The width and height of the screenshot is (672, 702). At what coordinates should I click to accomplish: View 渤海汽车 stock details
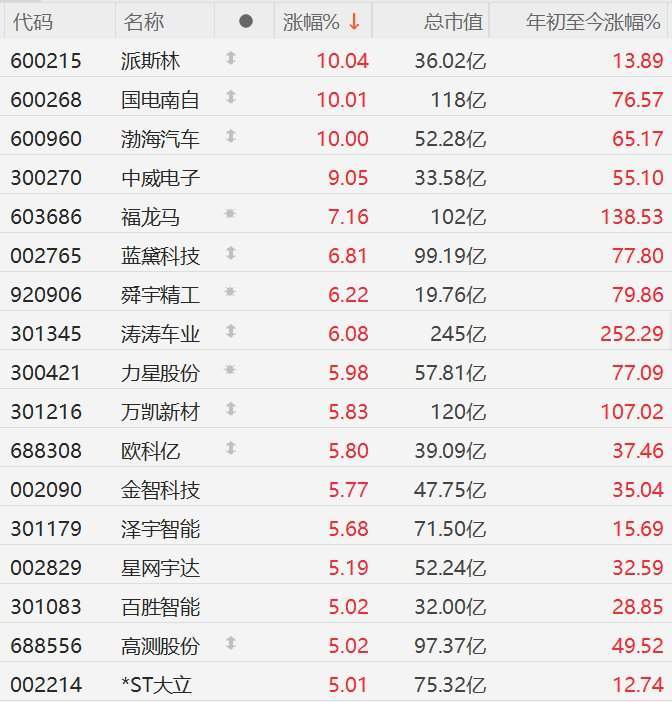click(160, 138)
